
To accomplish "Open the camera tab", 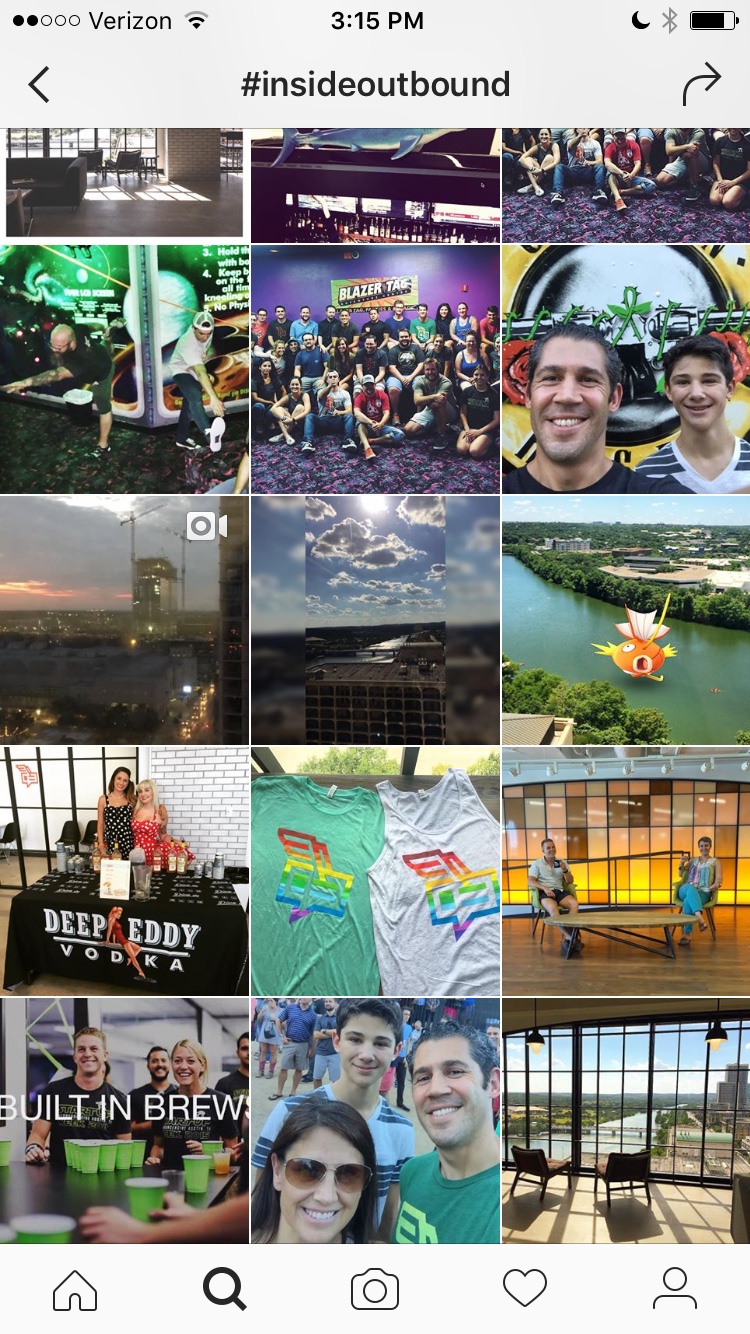I will [375, 1290].
